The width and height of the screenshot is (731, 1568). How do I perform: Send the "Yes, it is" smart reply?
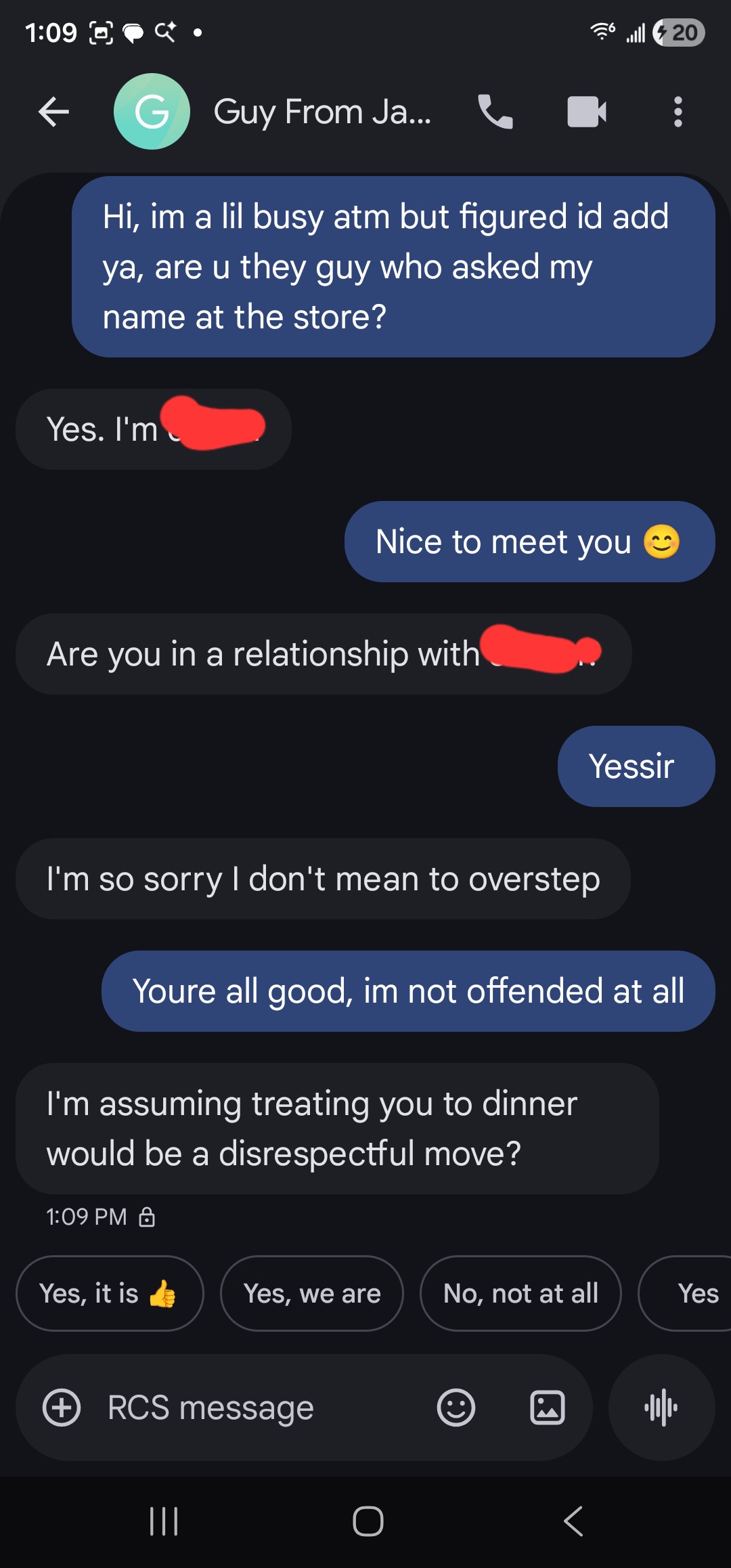(109, 1293)
